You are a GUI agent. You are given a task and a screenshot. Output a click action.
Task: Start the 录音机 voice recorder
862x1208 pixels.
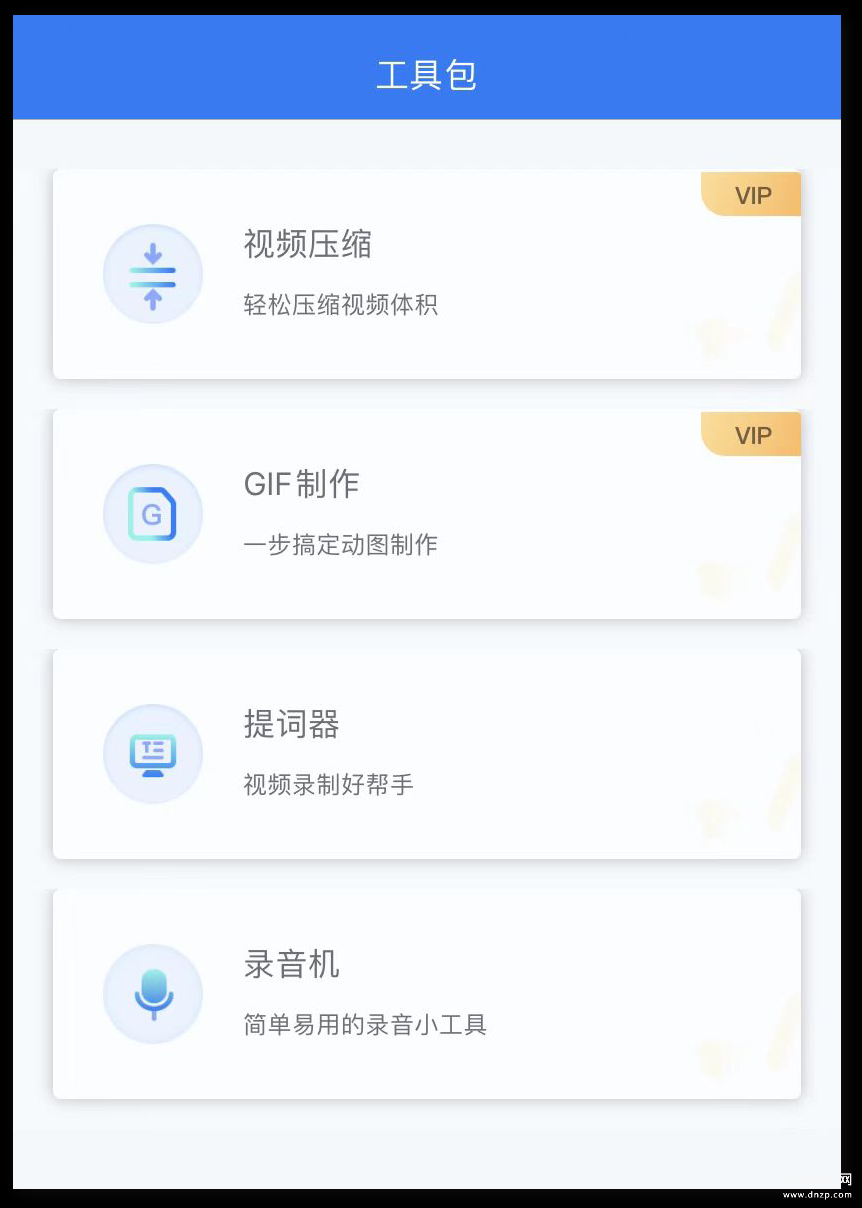[426, 994]
